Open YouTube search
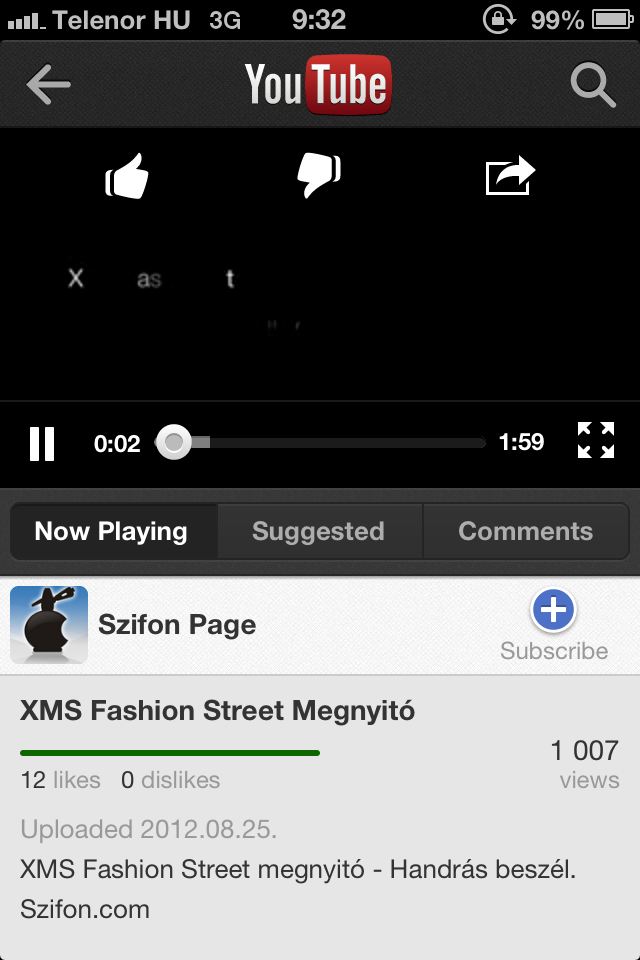 592,85
